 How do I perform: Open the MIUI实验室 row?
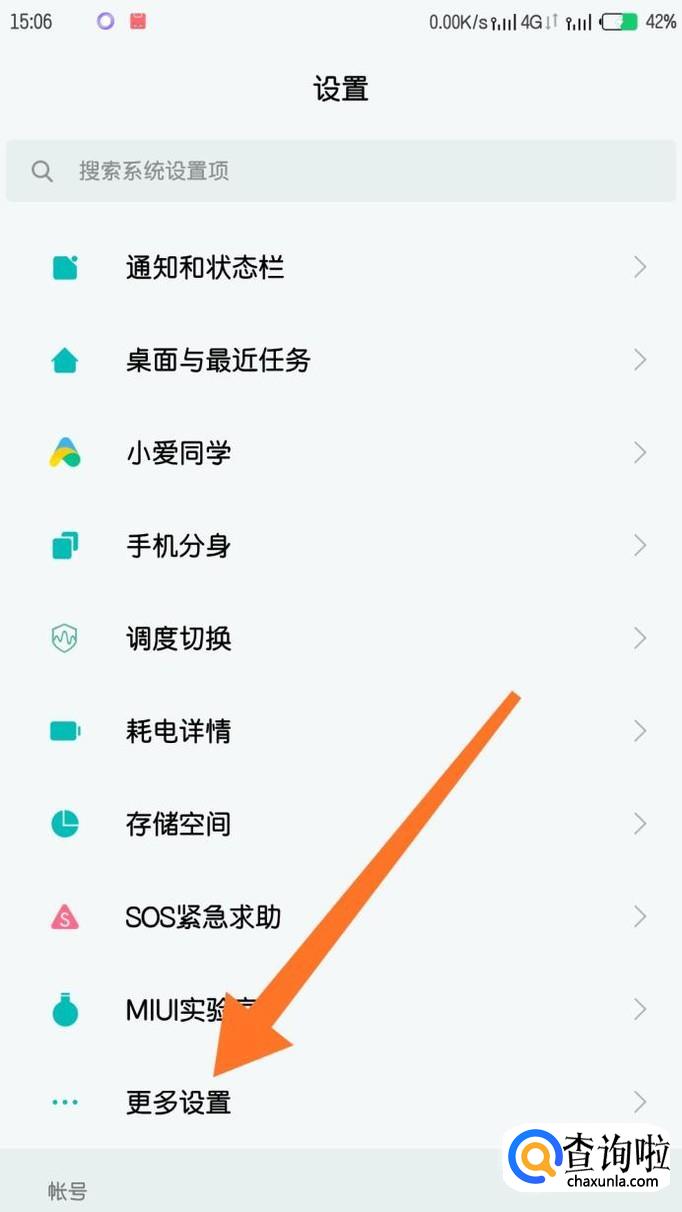point(341,1009)
